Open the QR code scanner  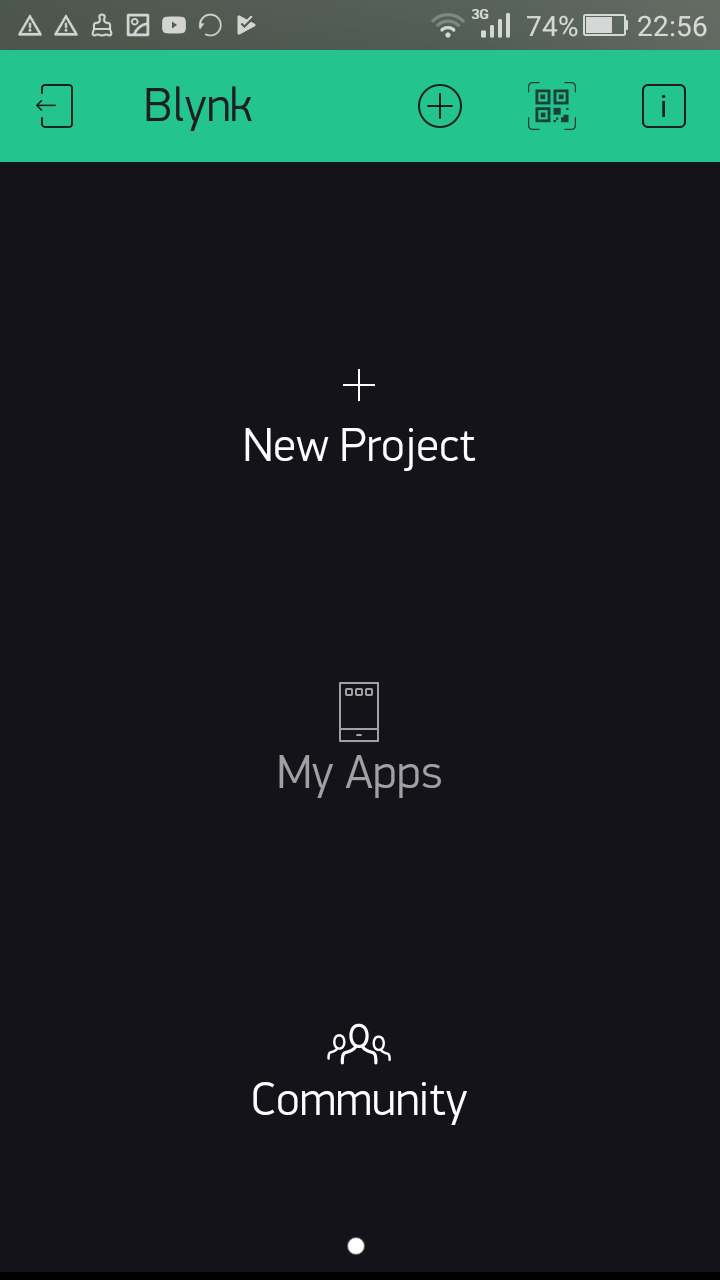pyautogui.click(x=552, y=106)
